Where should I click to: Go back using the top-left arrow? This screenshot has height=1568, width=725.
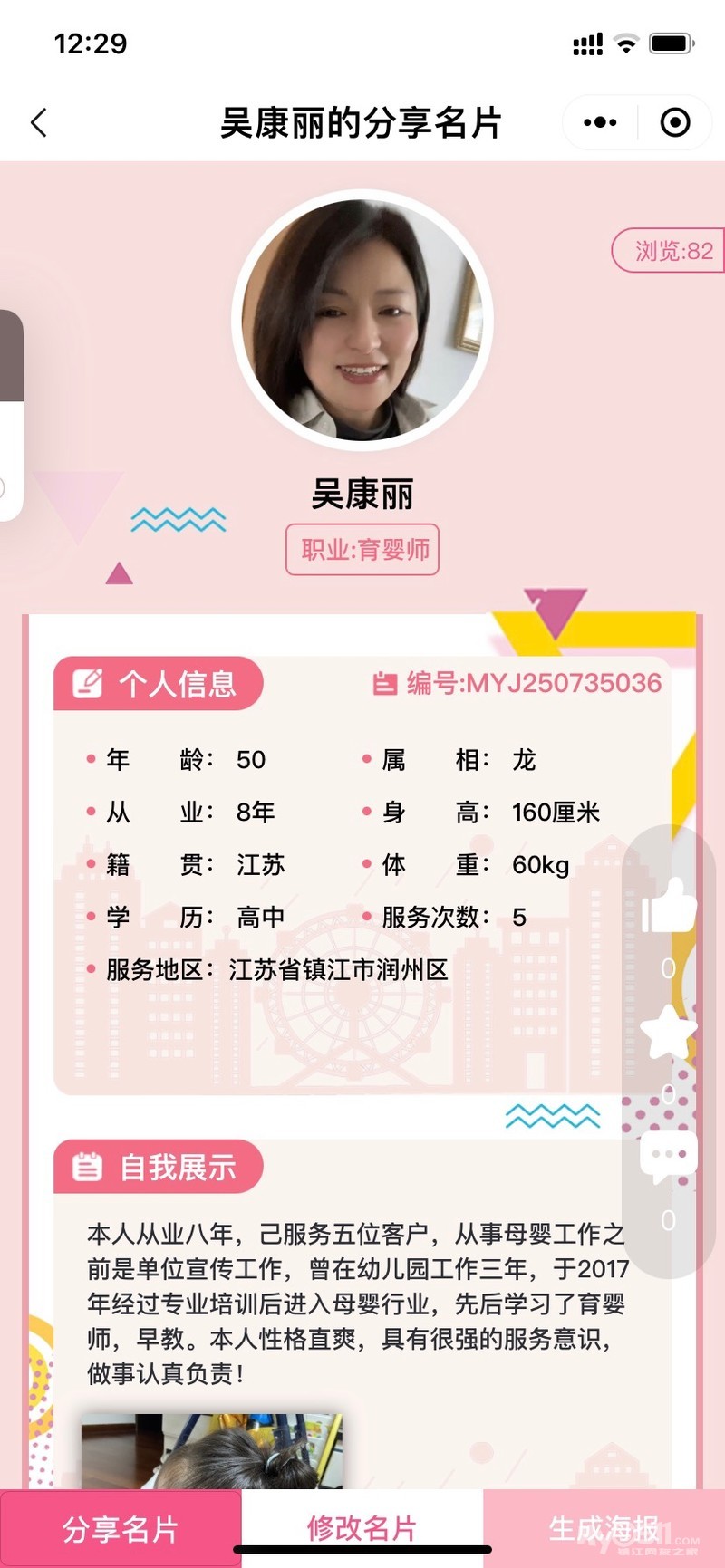pyautogui.click(x=39, y=122)
